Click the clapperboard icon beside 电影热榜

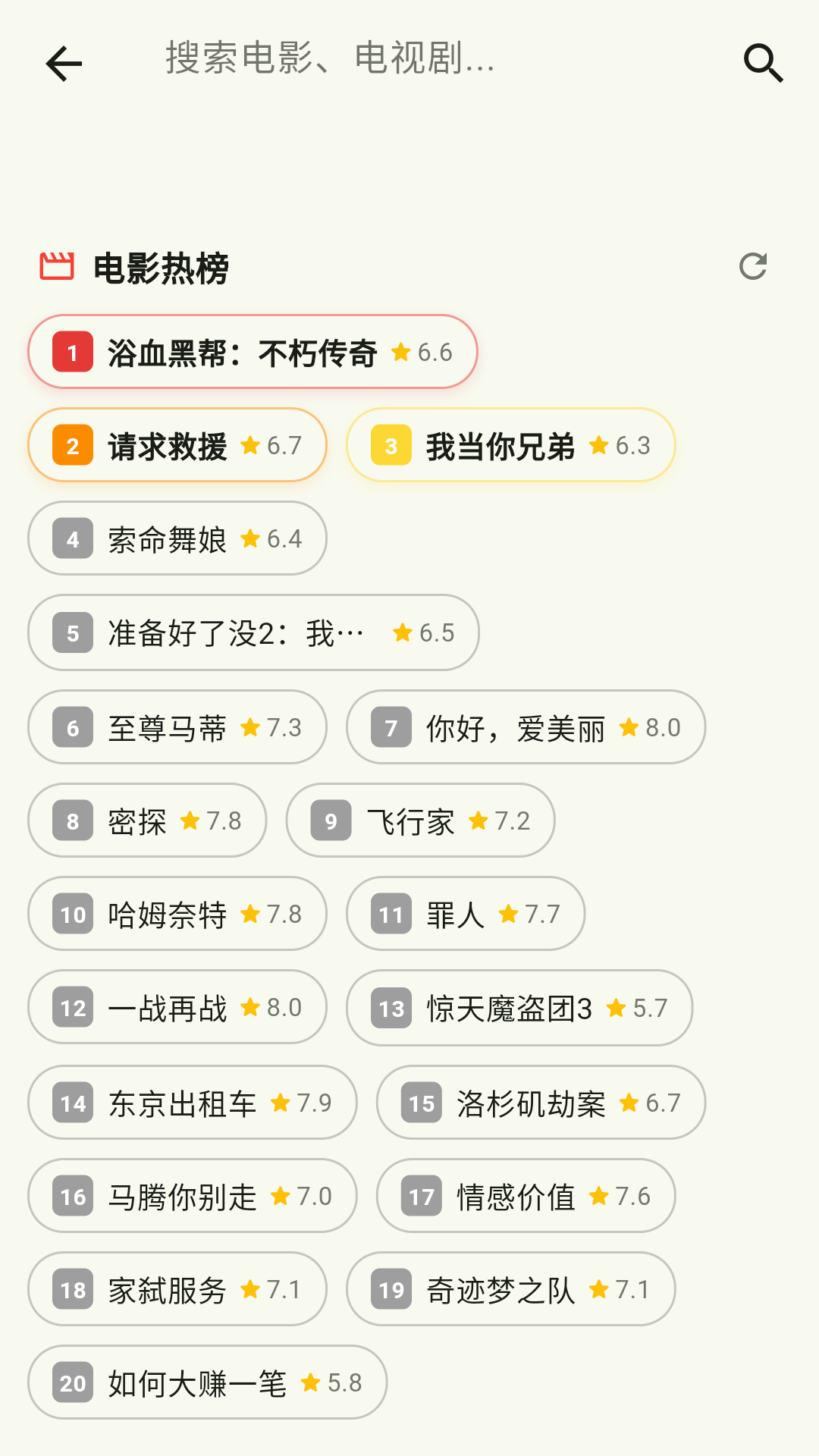[57, 267]
